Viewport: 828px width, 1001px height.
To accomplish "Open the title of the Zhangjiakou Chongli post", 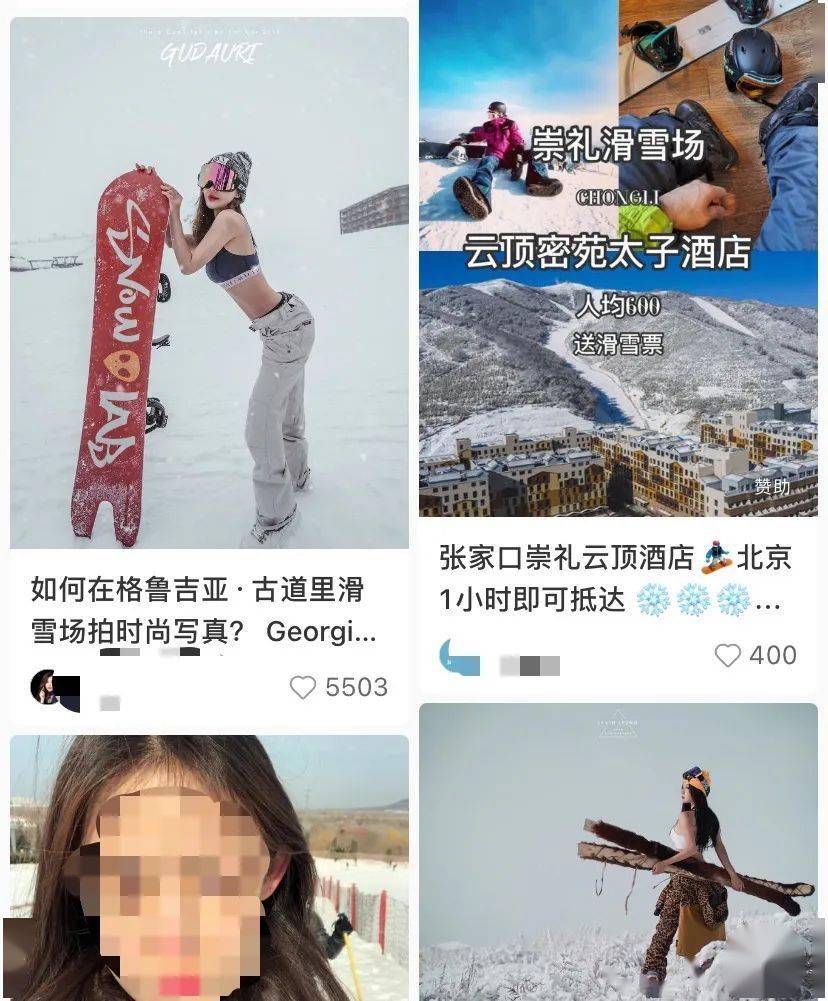I will [x=616, y=578].
